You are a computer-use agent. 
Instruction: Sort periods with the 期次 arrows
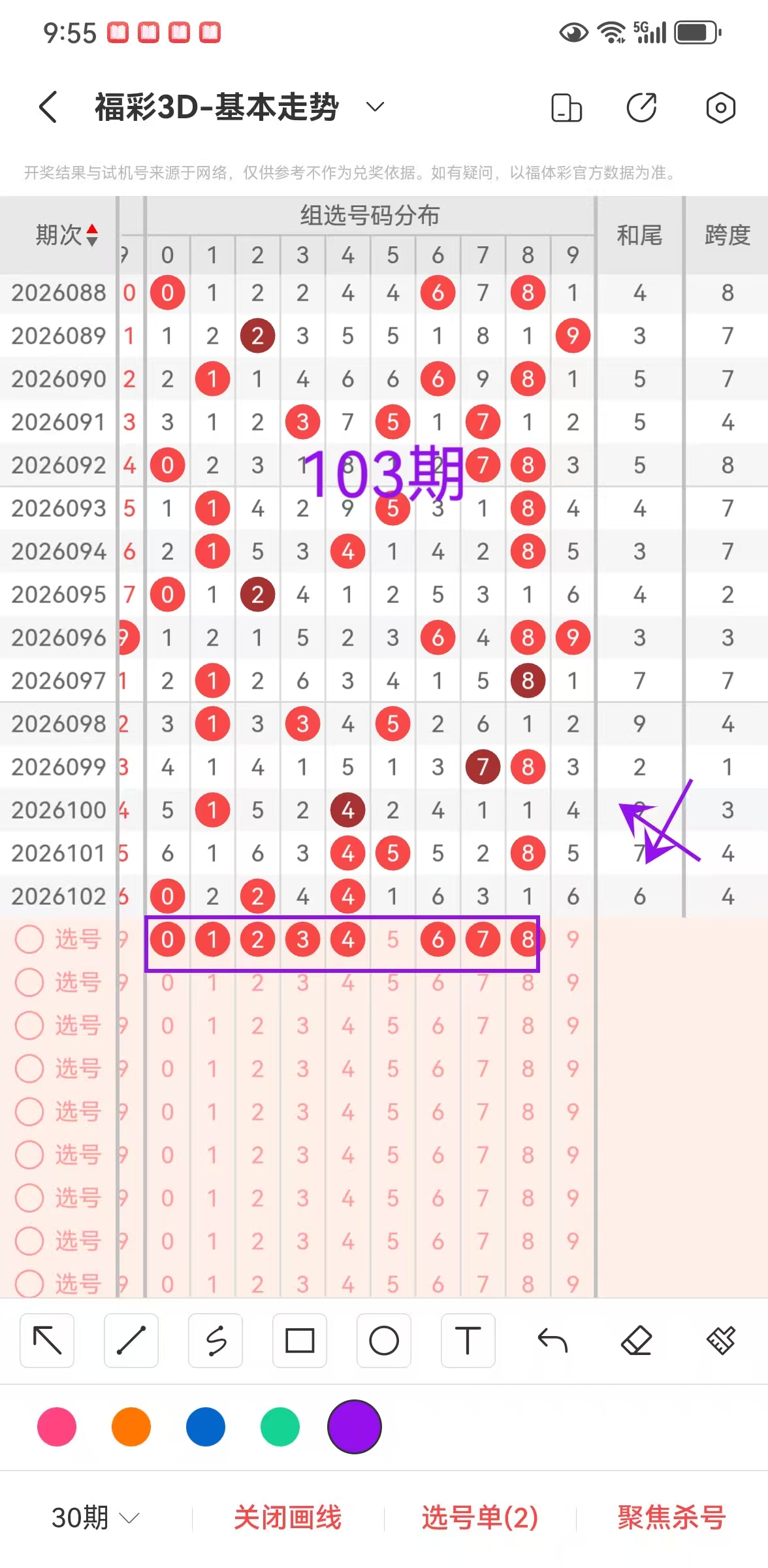pos(92,235)
